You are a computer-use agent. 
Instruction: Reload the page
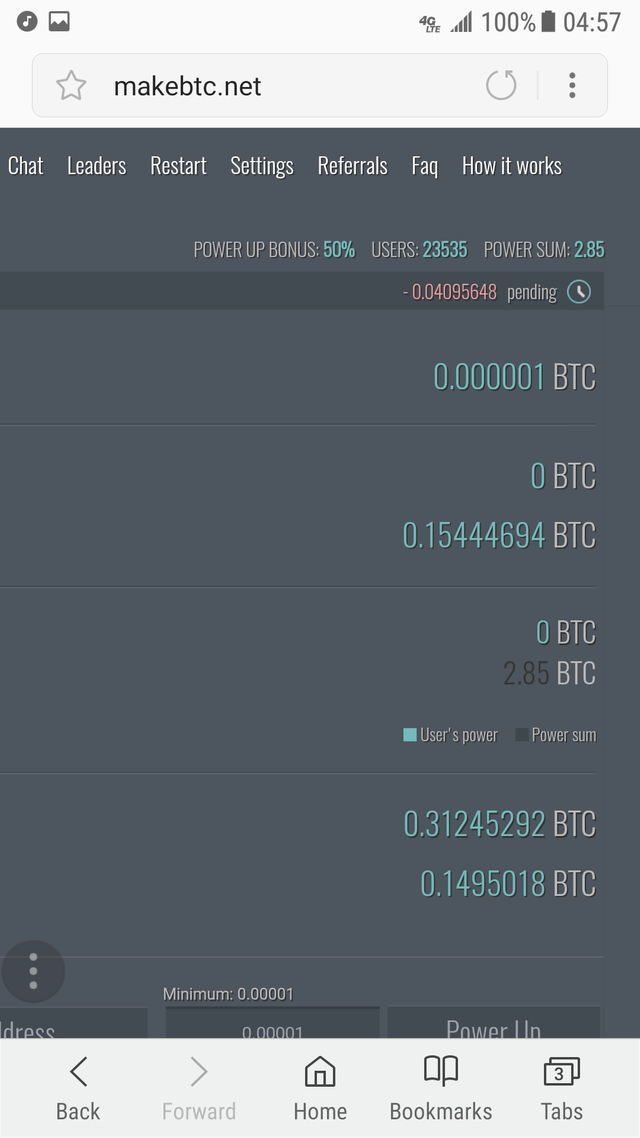(x=501, y=86)
